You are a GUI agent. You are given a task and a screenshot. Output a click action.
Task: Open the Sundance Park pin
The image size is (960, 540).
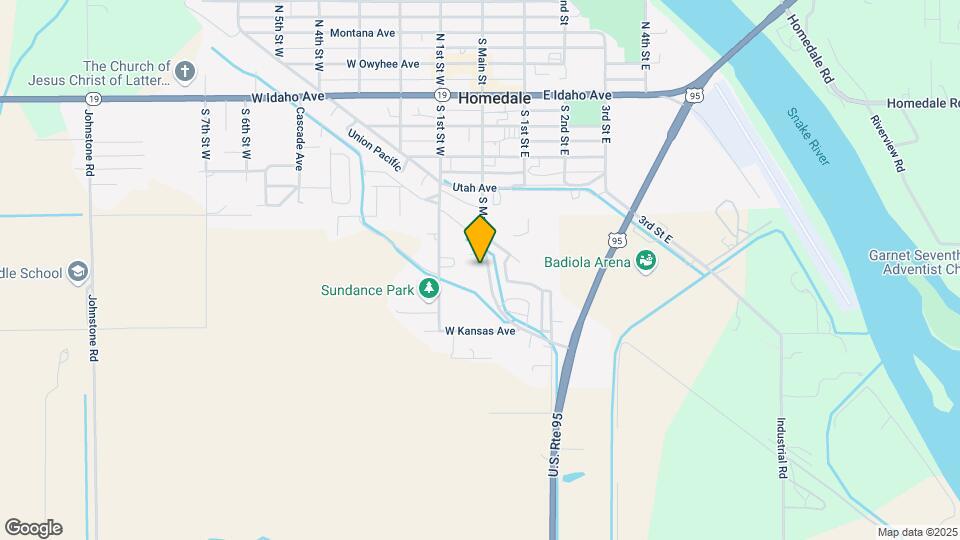[x=429, y=289]
